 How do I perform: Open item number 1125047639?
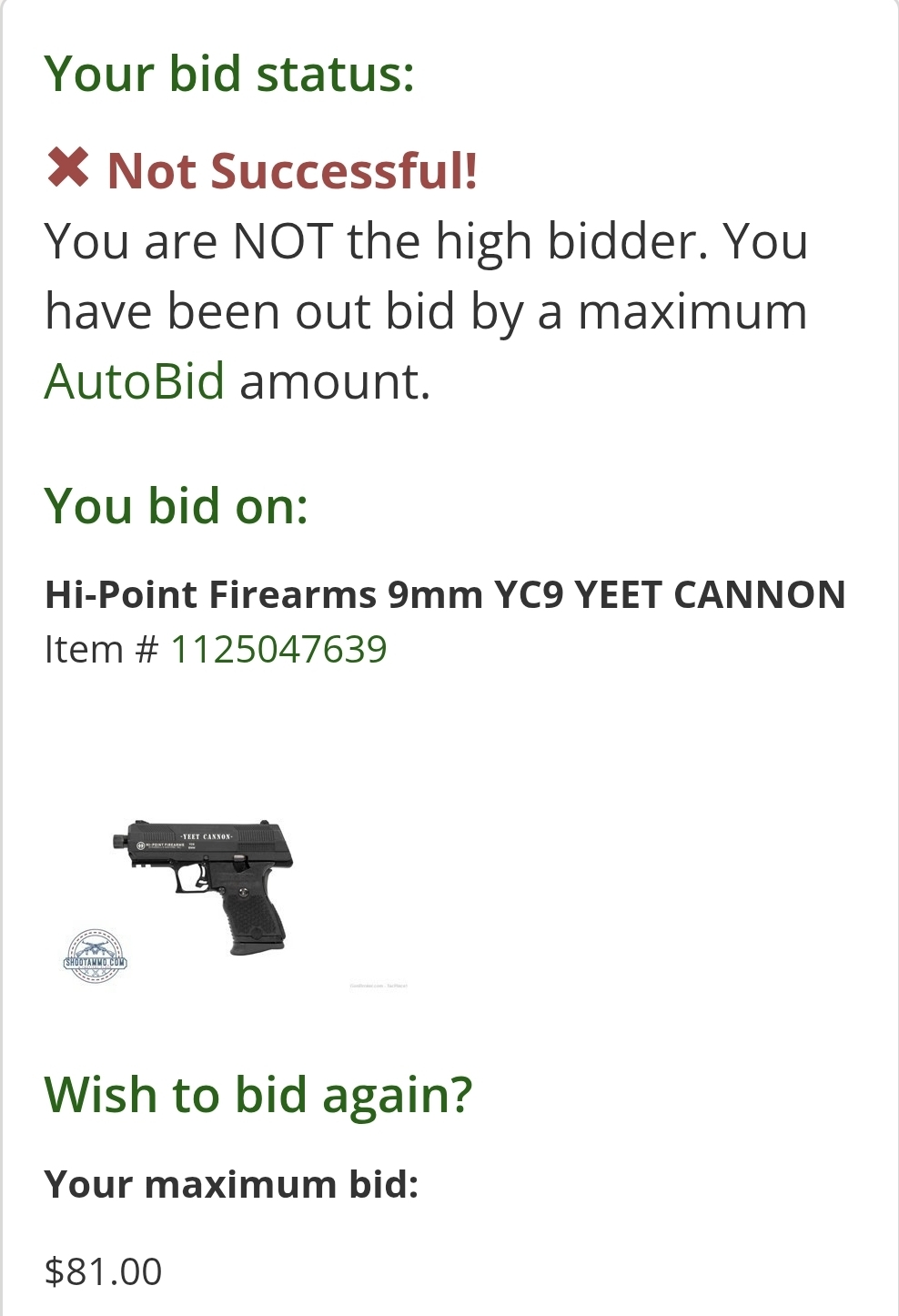(x=278, y=650)
